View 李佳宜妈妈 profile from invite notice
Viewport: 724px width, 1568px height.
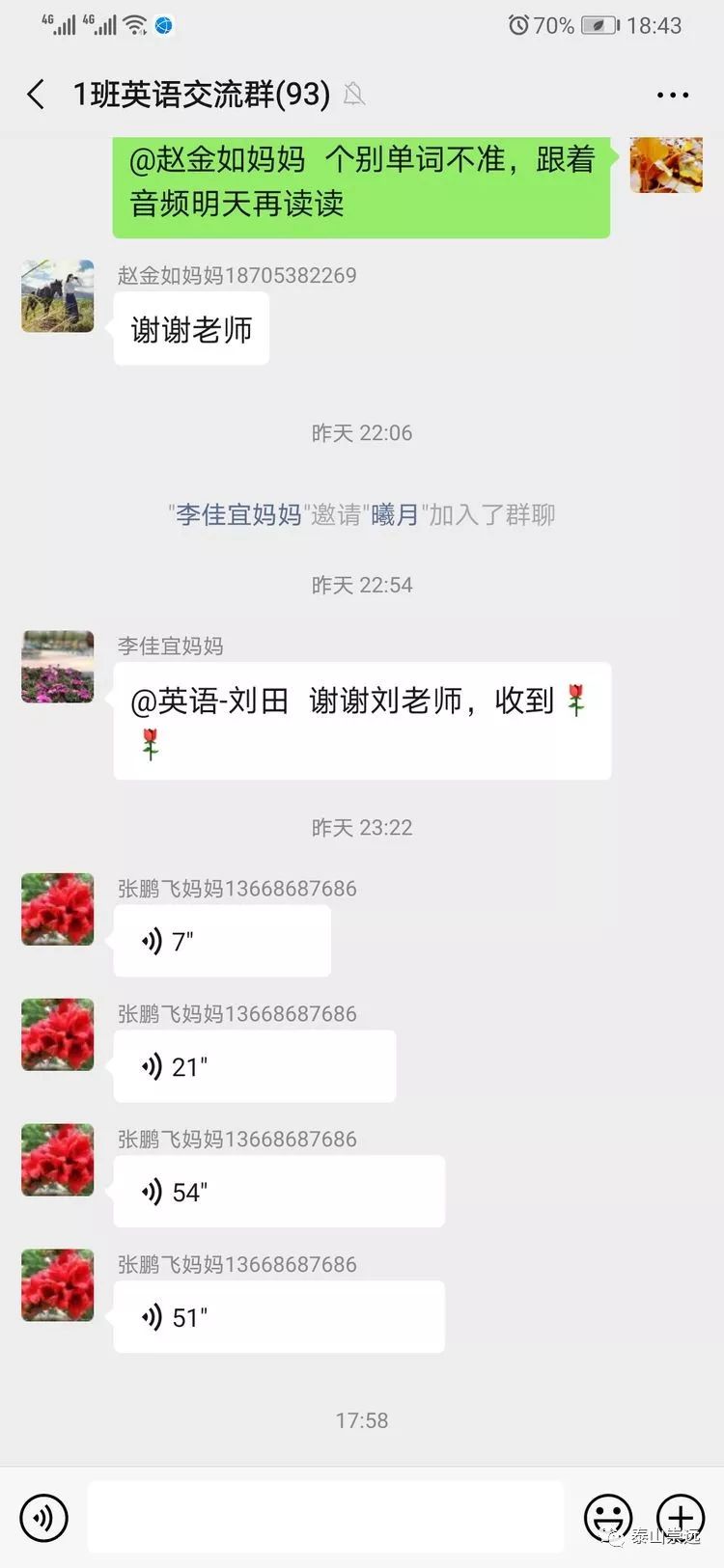pos(238,515)
